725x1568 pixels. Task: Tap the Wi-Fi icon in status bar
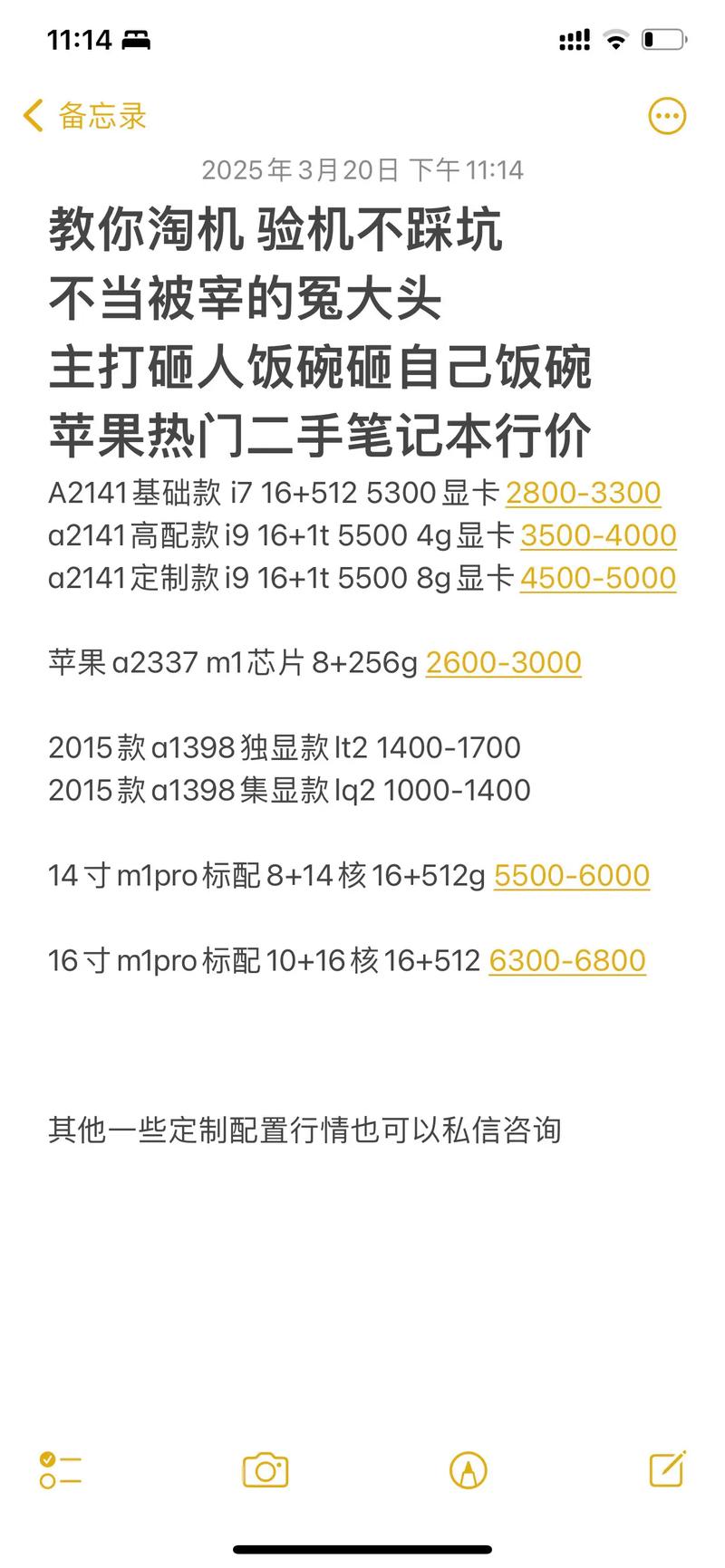pyautogui.click(x=617, y=40)
